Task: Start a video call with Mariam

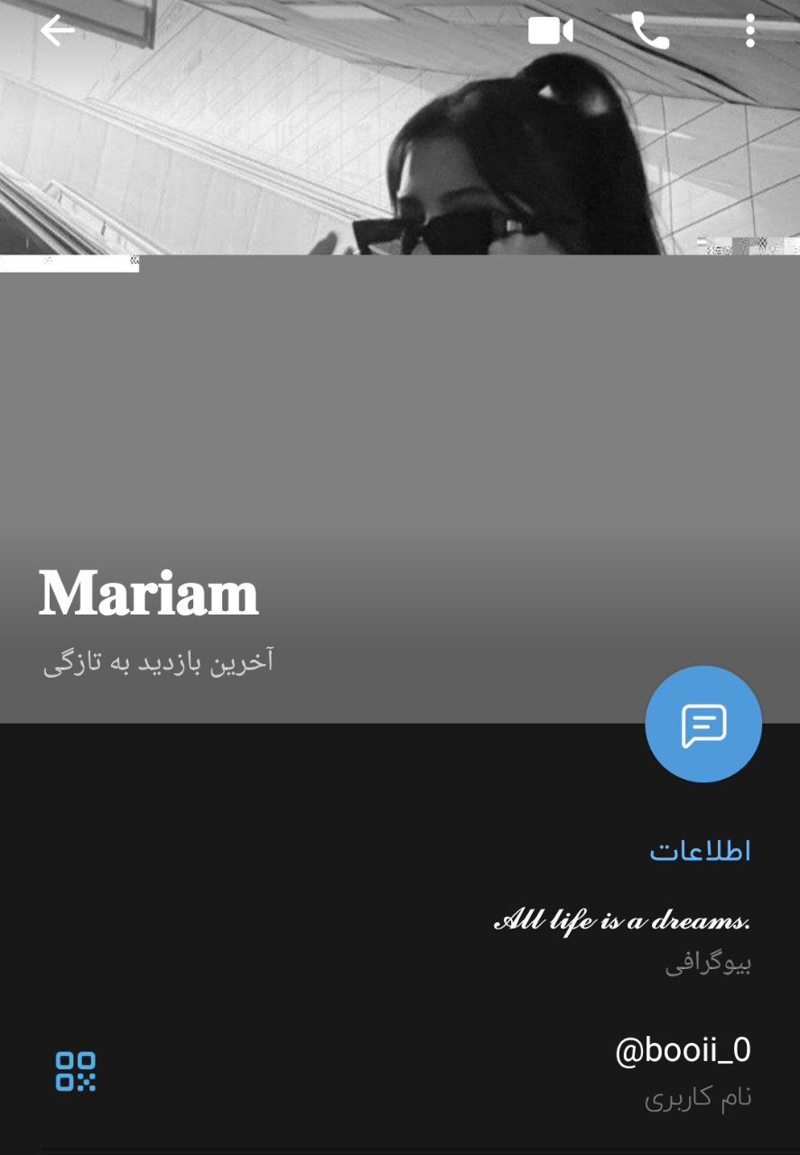Action: (550, 31)
